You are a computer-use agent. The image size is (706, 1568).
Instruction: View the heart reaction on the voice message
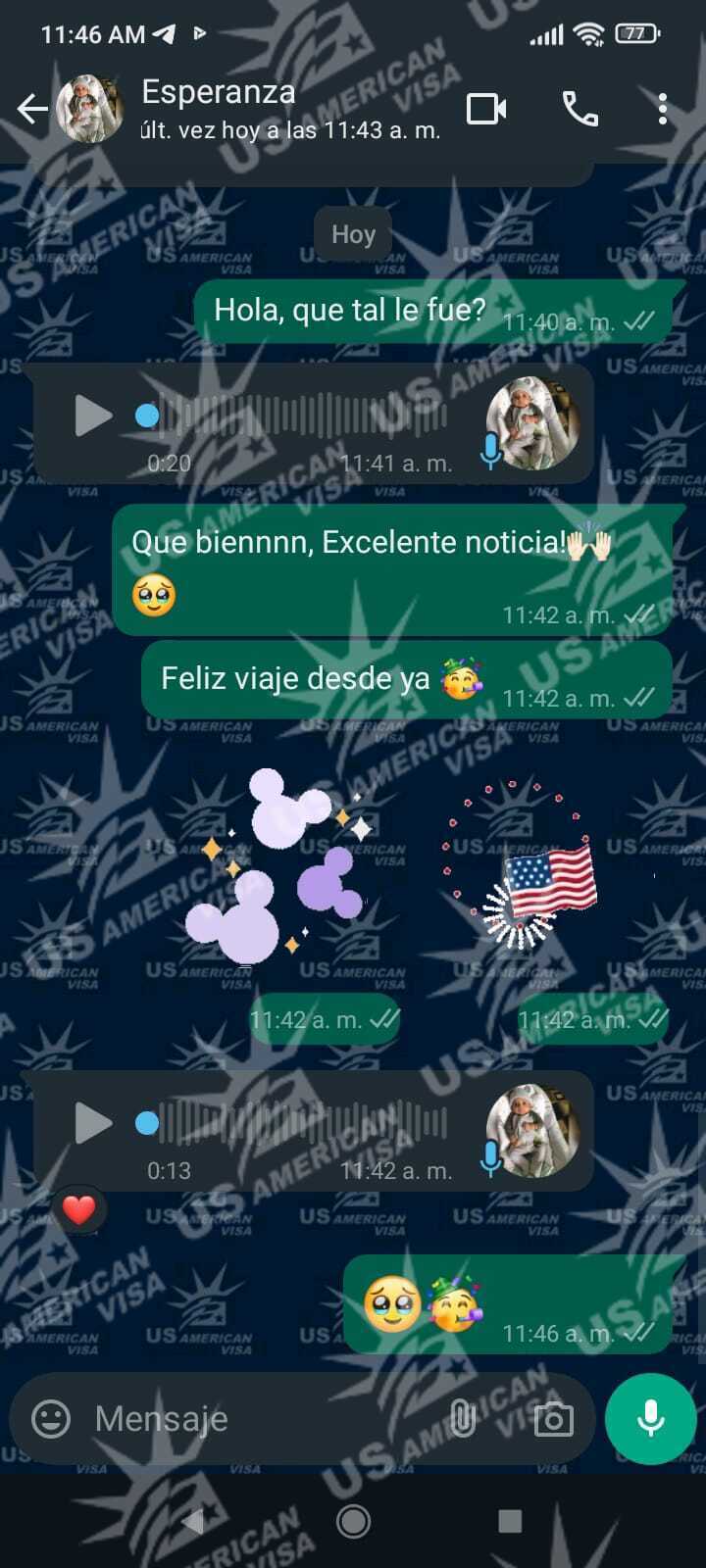78,1210
